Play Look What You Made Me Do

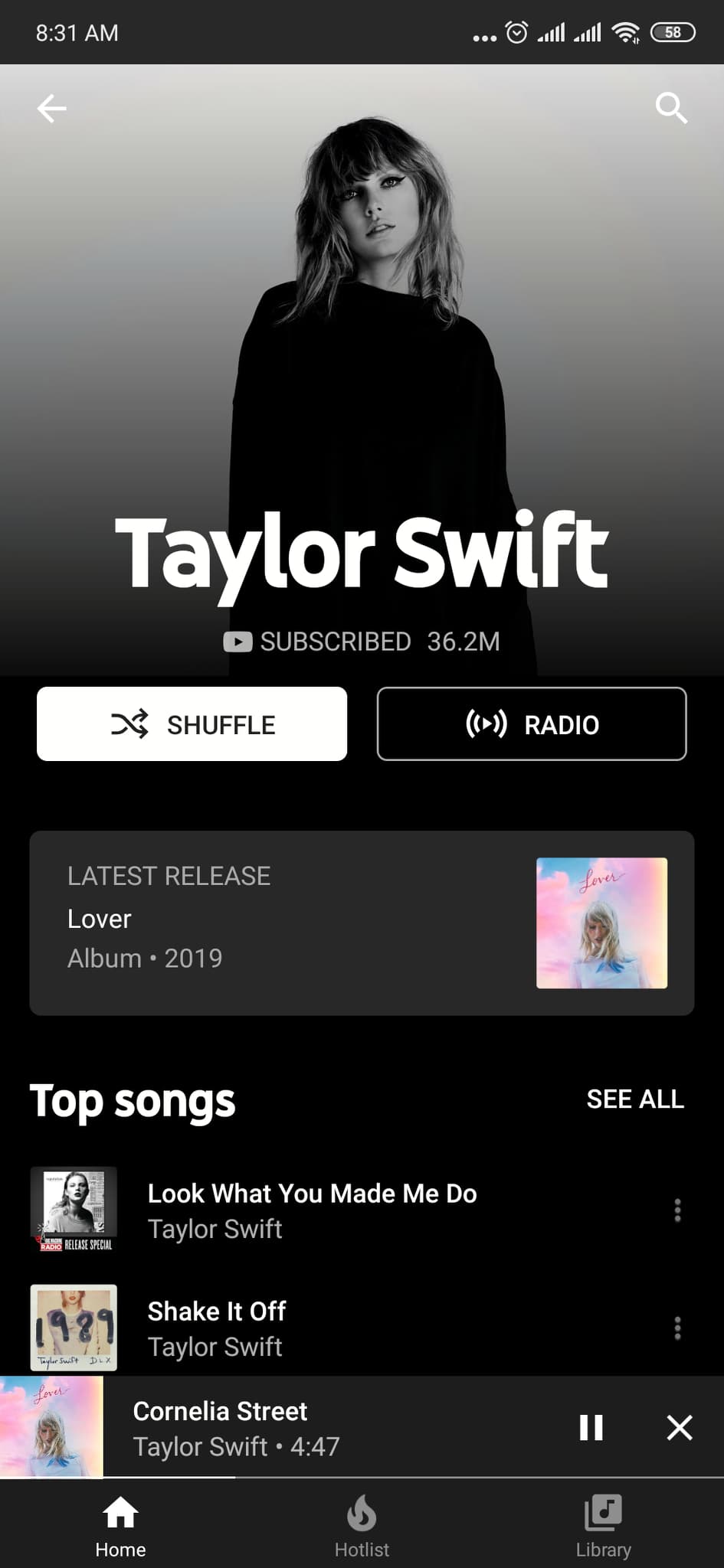coord(312,1210)
